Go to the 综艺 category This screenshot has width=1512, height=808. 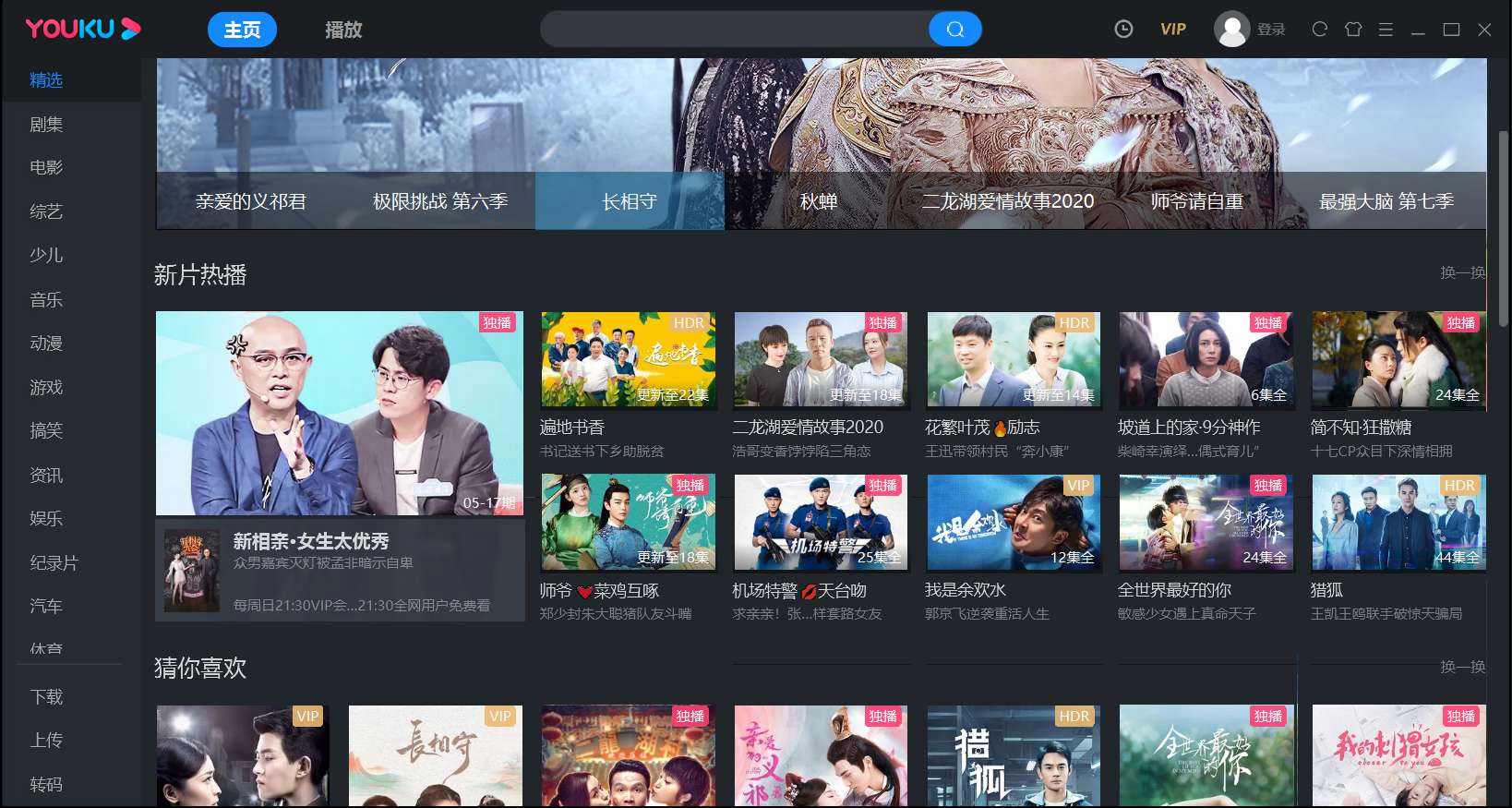click(x=46, y=211)
